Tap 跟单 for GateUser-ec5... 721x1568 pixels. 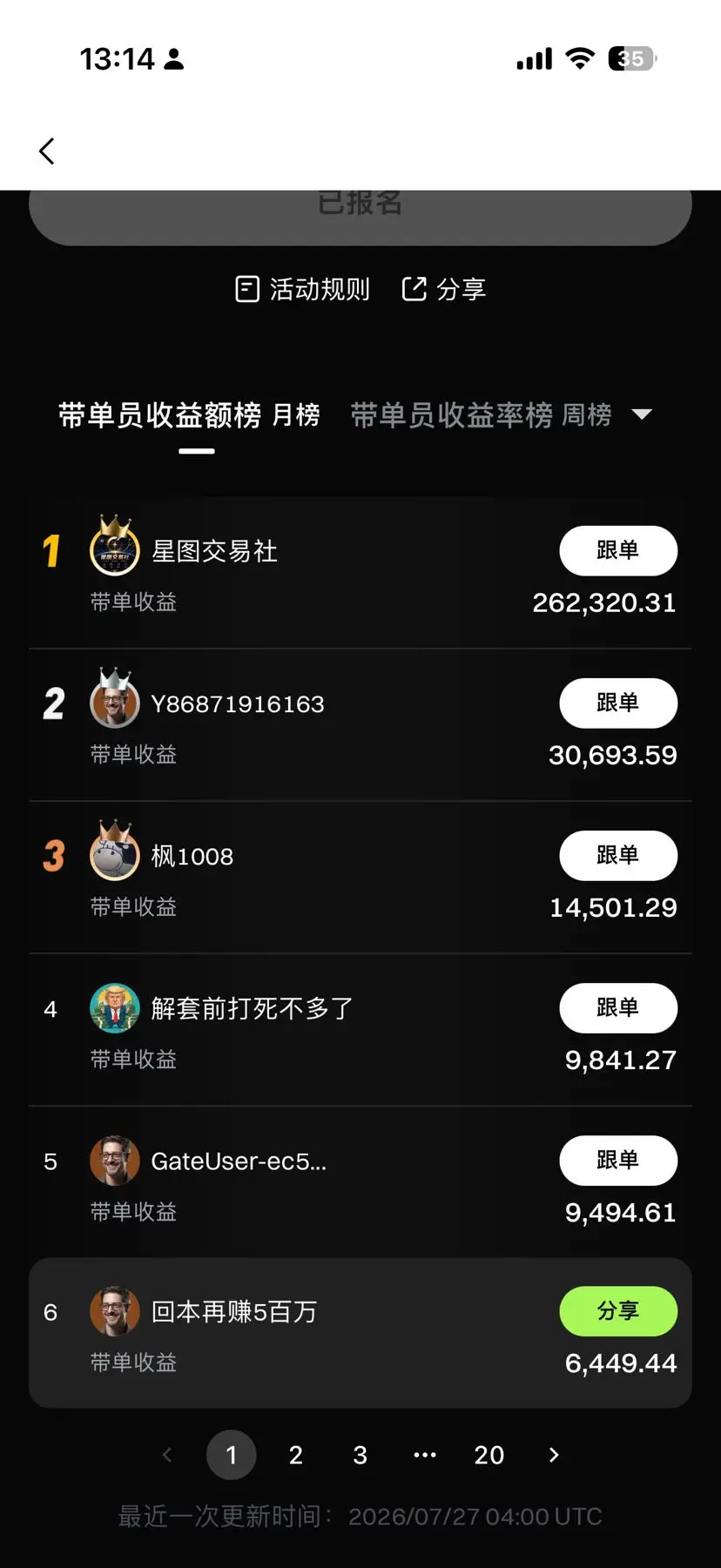618,1160
